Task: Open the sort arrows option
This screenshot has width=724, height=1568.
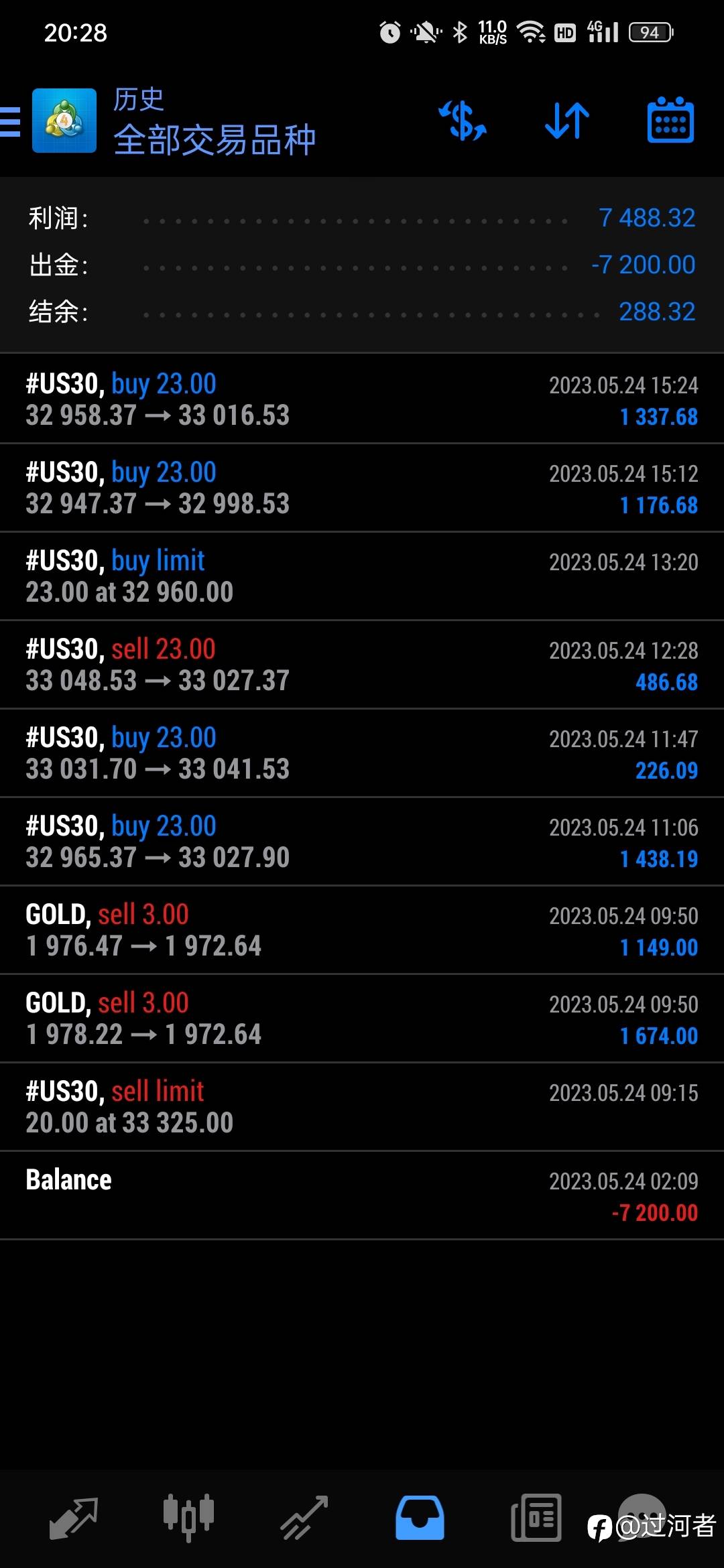Action: [567, 121]
